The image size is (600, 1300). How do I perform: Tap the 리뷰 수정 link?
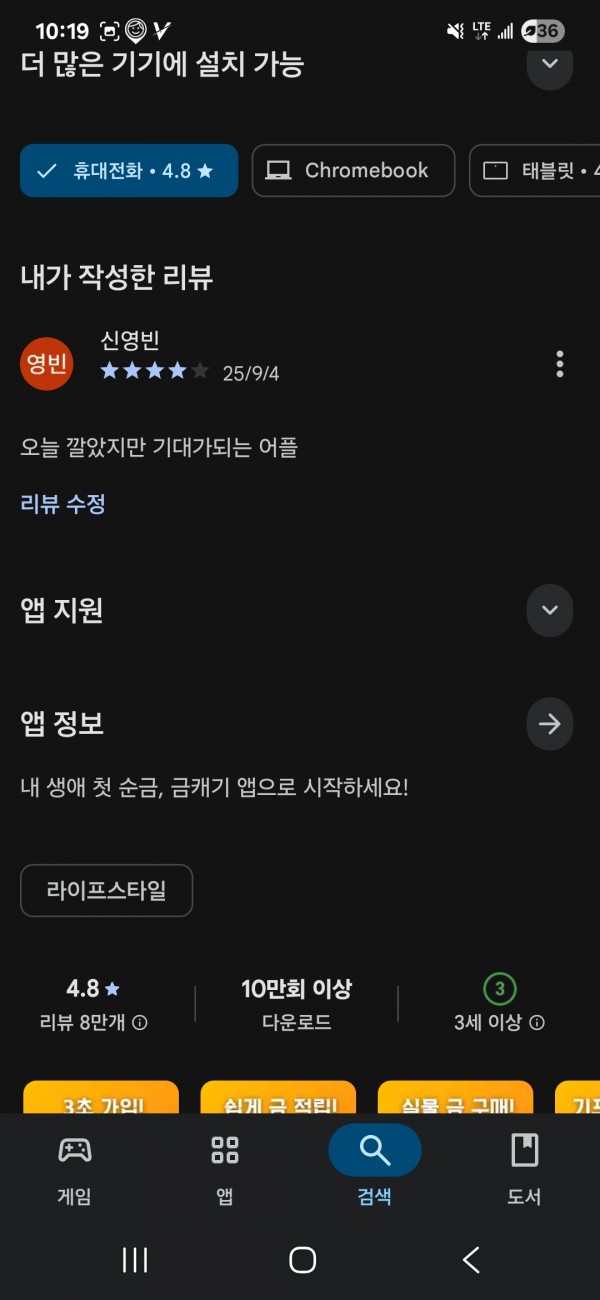pyautogui.click(x=63, y=504)
